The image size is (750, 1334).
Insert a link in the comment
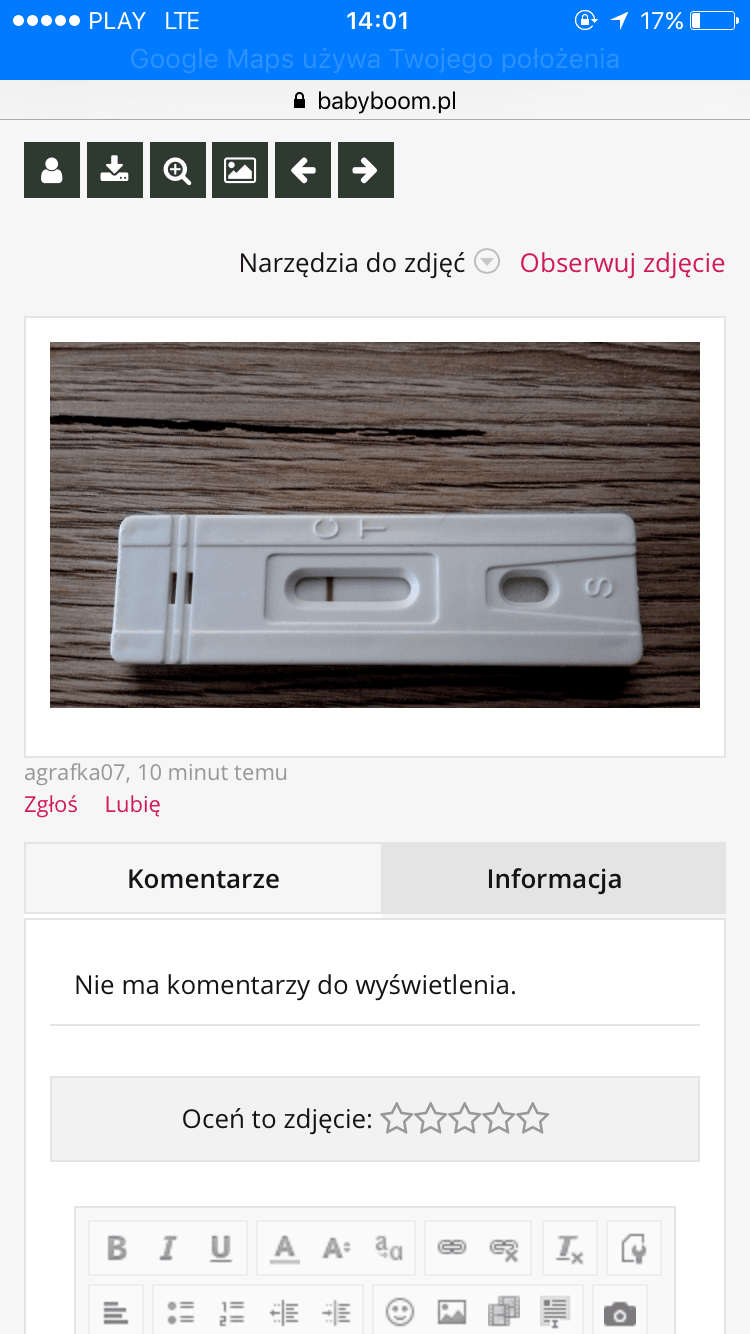(452, 1248)
